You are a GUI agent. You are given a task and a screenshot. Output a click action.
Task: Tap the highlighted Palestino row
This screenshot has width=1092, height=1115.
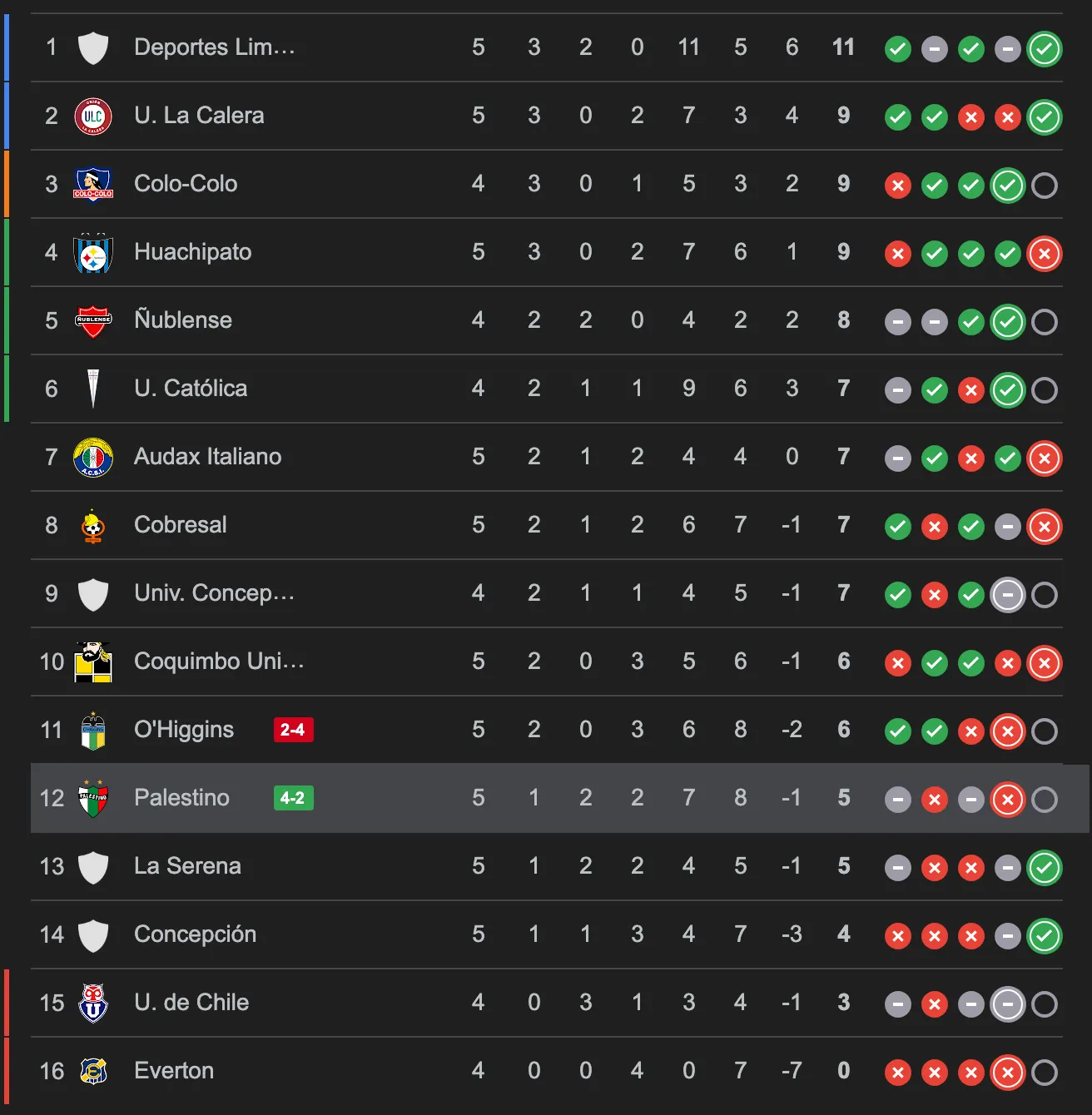181,798
